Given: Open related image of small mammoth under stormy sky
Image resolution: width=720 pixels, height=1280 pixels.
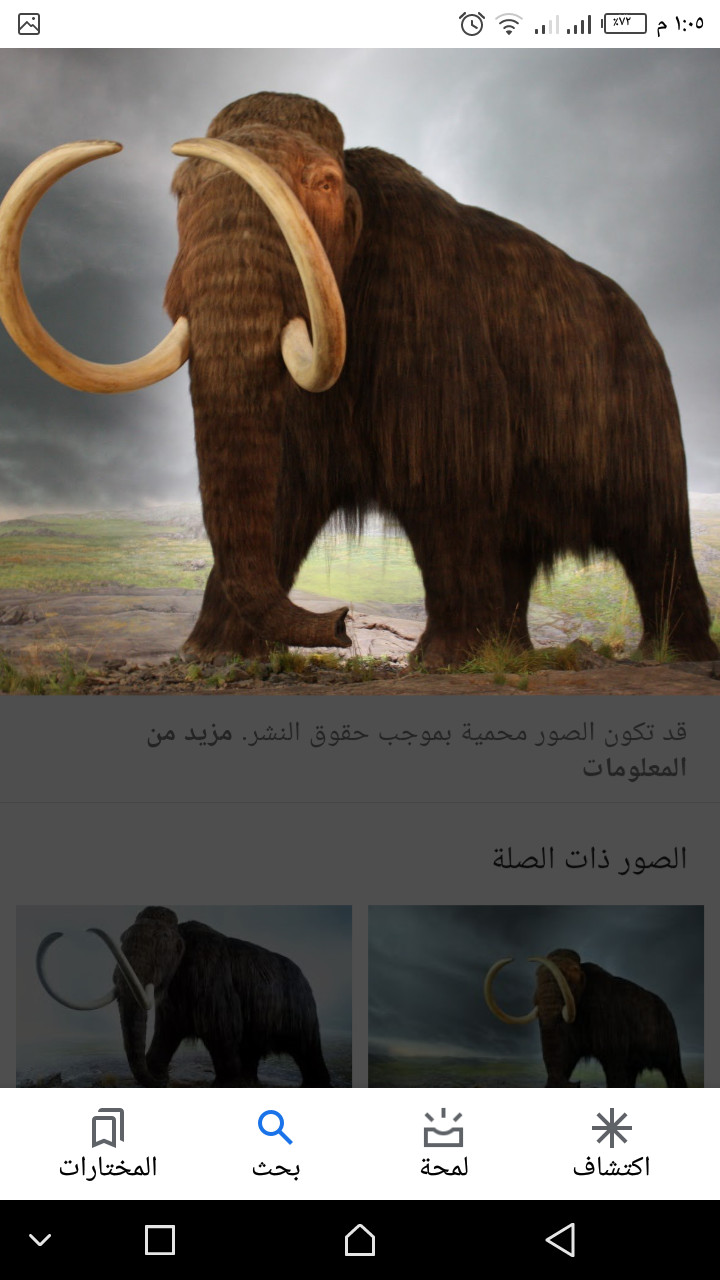Looking at the screenshot, I should click(x=536, y=996).
